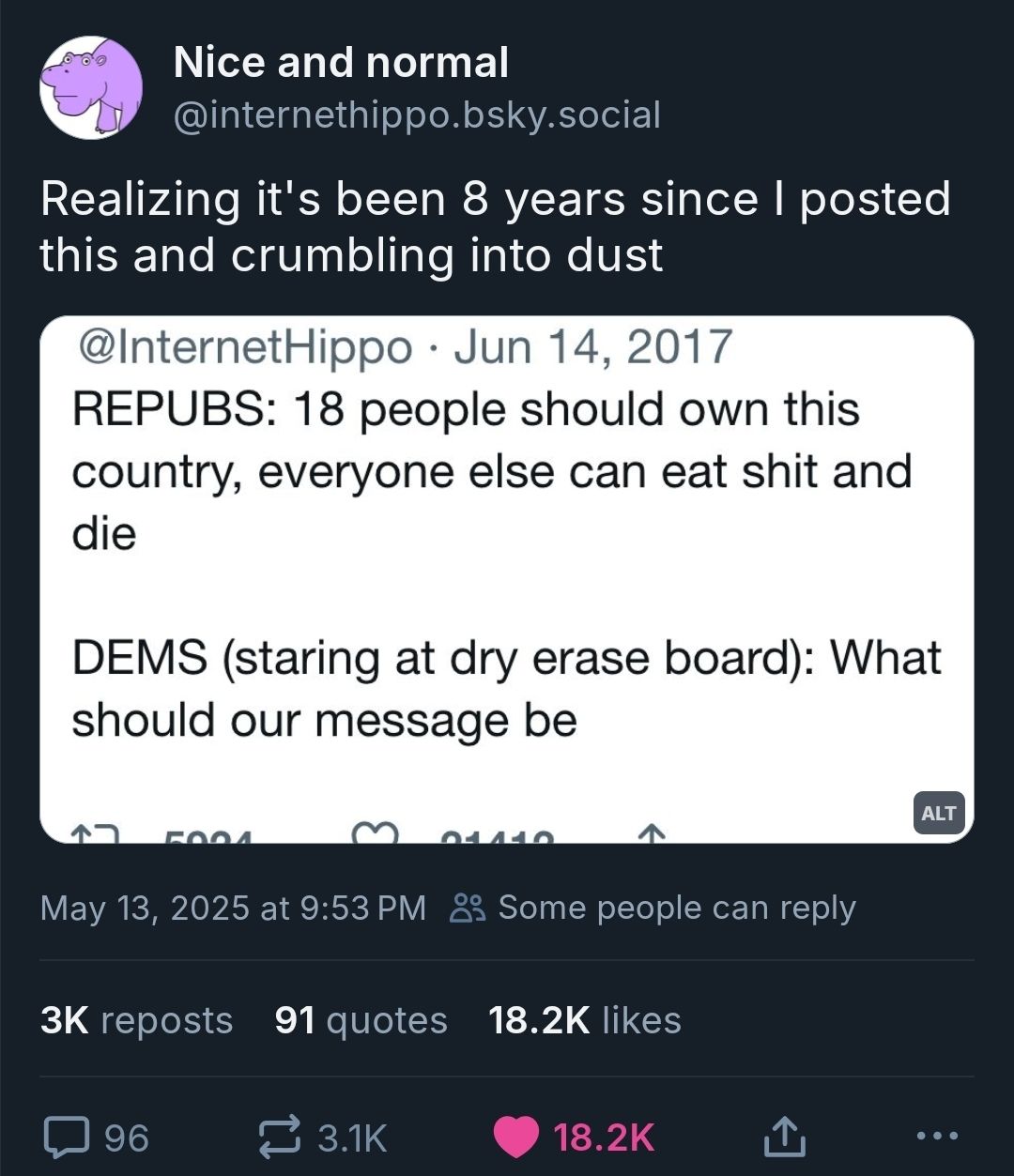Image resolution: width=1014 pixels, height=1176 pixels.
Task: Open the ALT badge on the embedded image
Action: [x=939, y=814]
